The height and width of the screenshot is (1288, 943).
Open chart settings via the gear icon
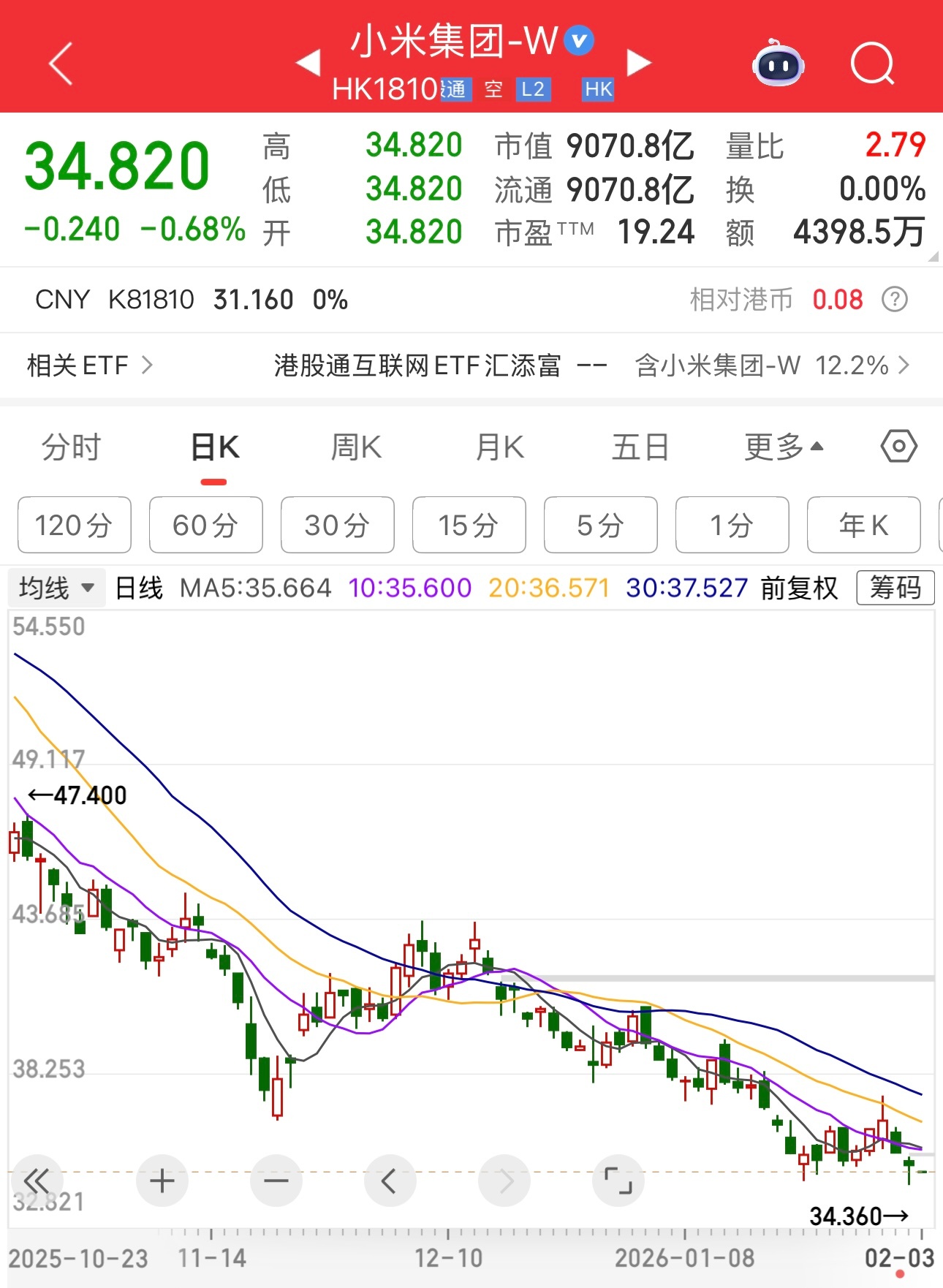pos(898,447)
